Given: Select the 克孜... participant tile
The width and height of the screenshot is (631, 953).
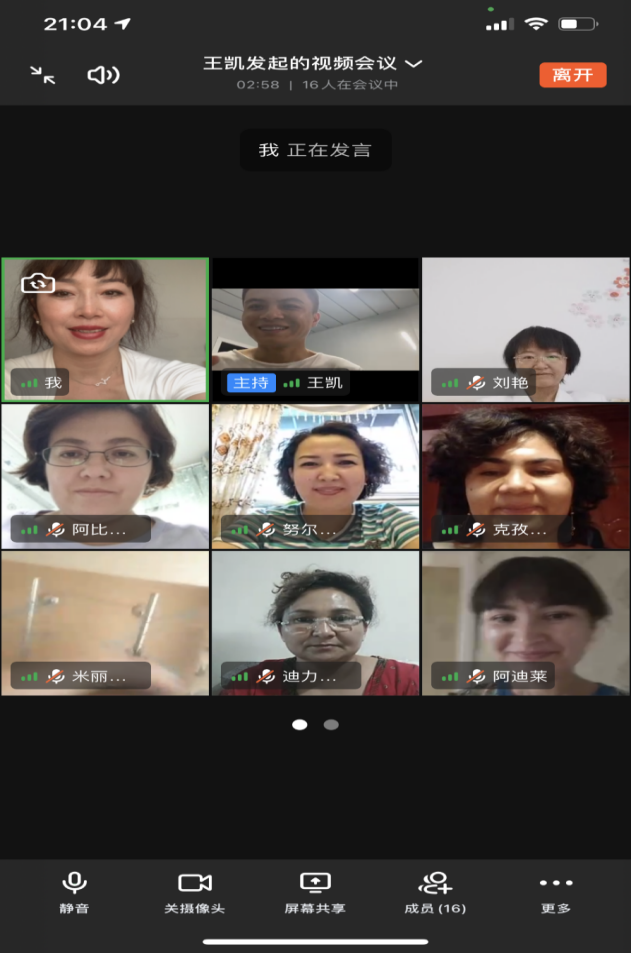Looking at the screenshot, I should pos(525,476).
